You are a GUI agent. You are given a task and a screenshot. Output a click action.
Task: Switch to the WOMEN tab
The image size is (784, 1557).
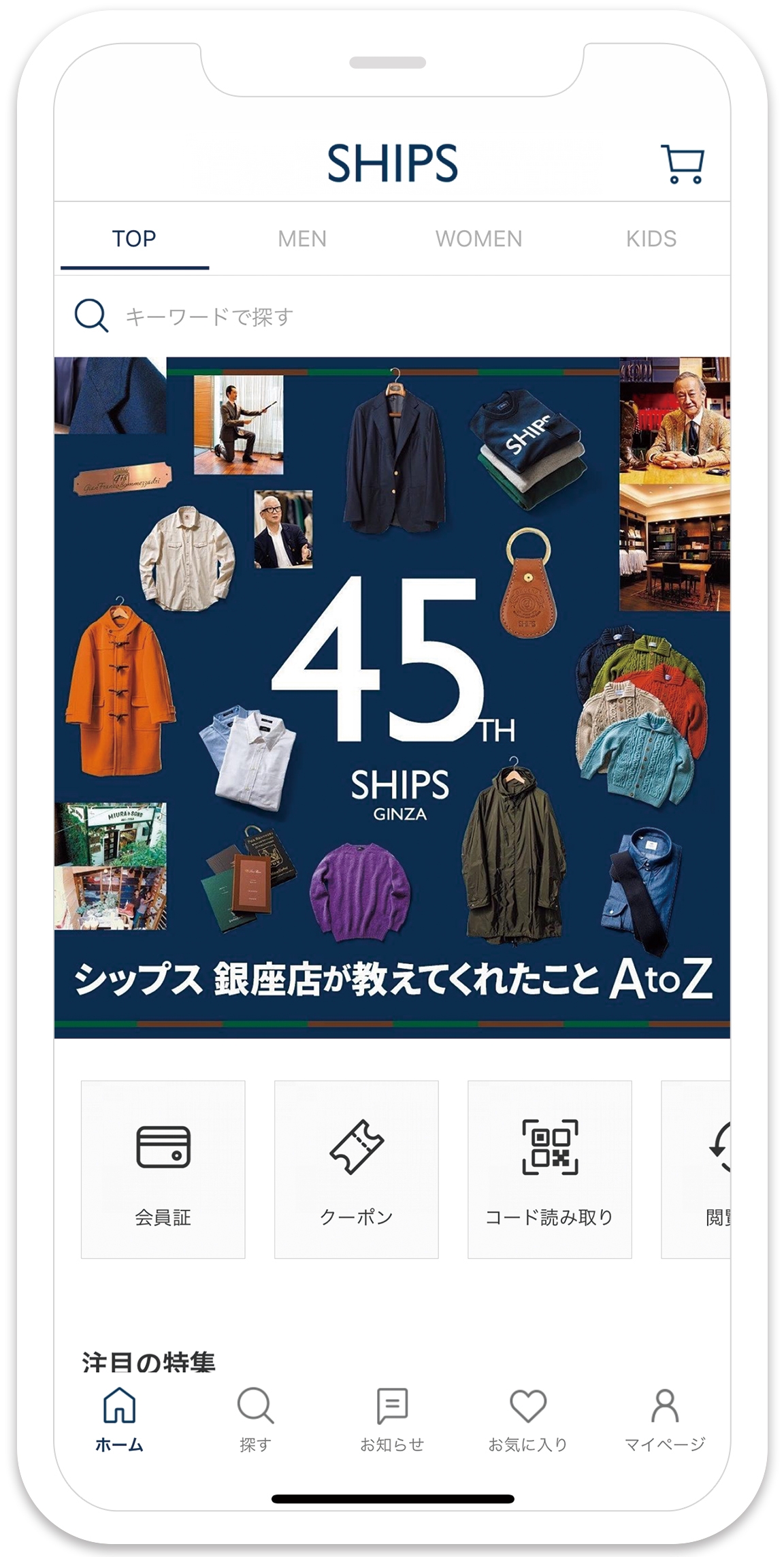click(478, 239)
